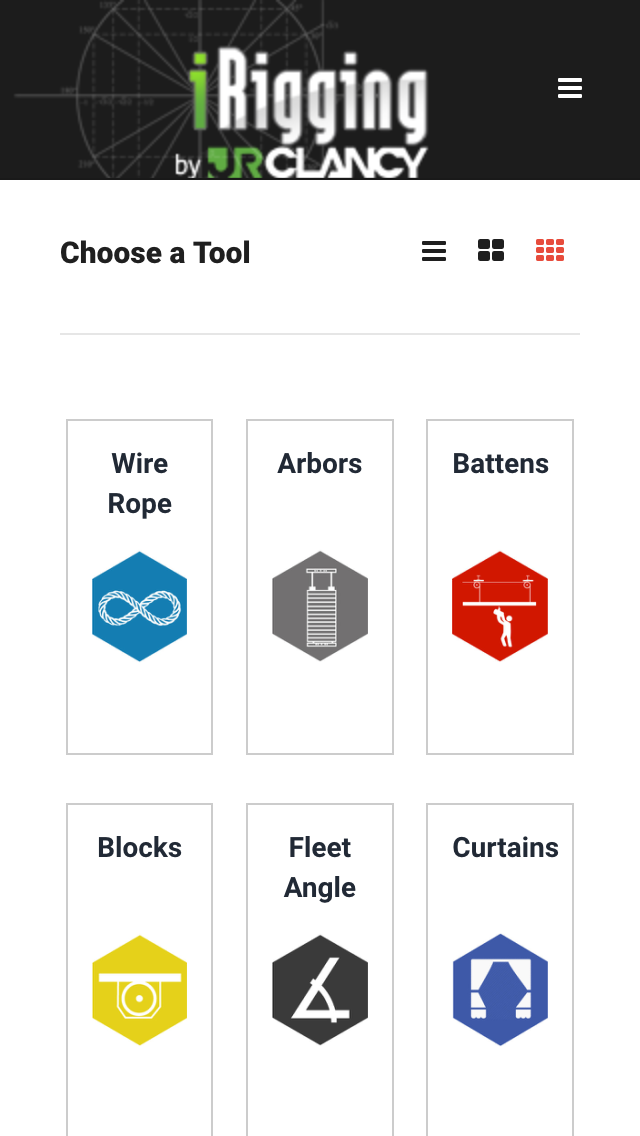Screen dimensions: 640x1136
Task: Open the Arbors tool
Action: (320, 587)
